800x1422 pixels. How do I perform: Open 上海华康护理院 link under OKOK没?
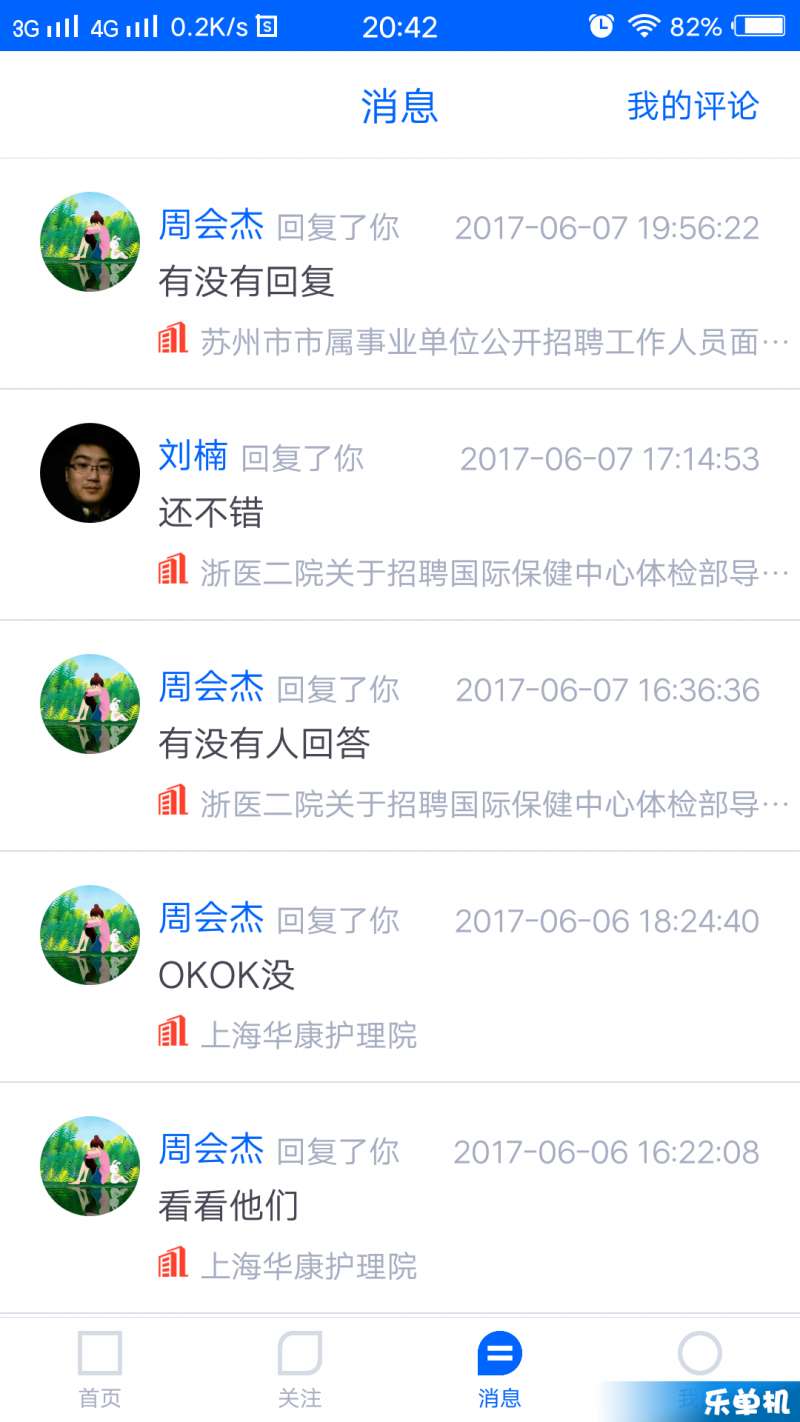[308, 1035]
